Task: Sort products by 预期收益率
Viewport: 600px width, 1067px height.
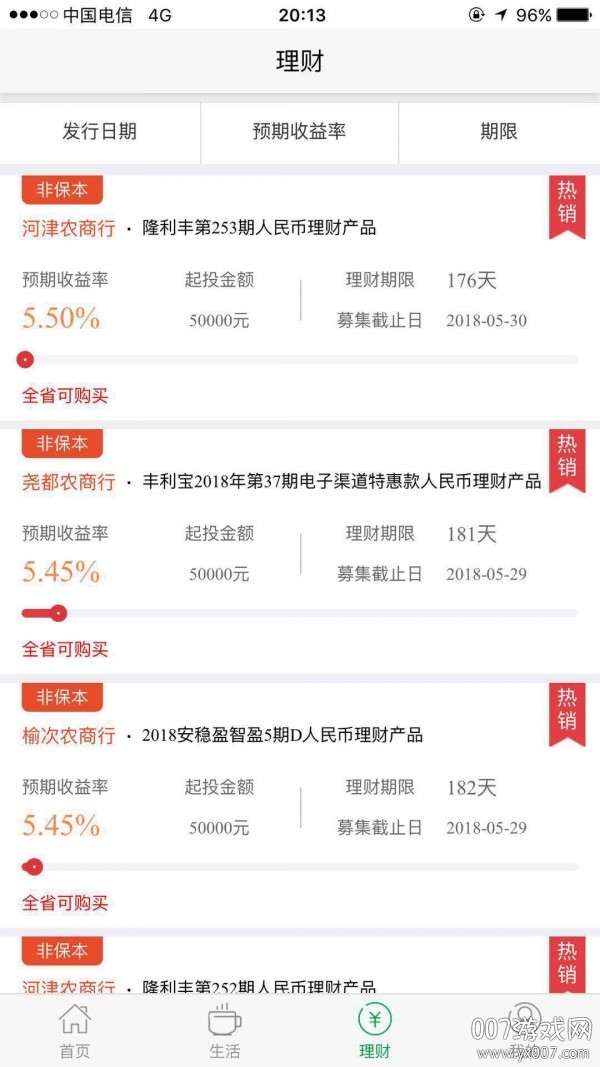Action: click(x=299, y=132)
